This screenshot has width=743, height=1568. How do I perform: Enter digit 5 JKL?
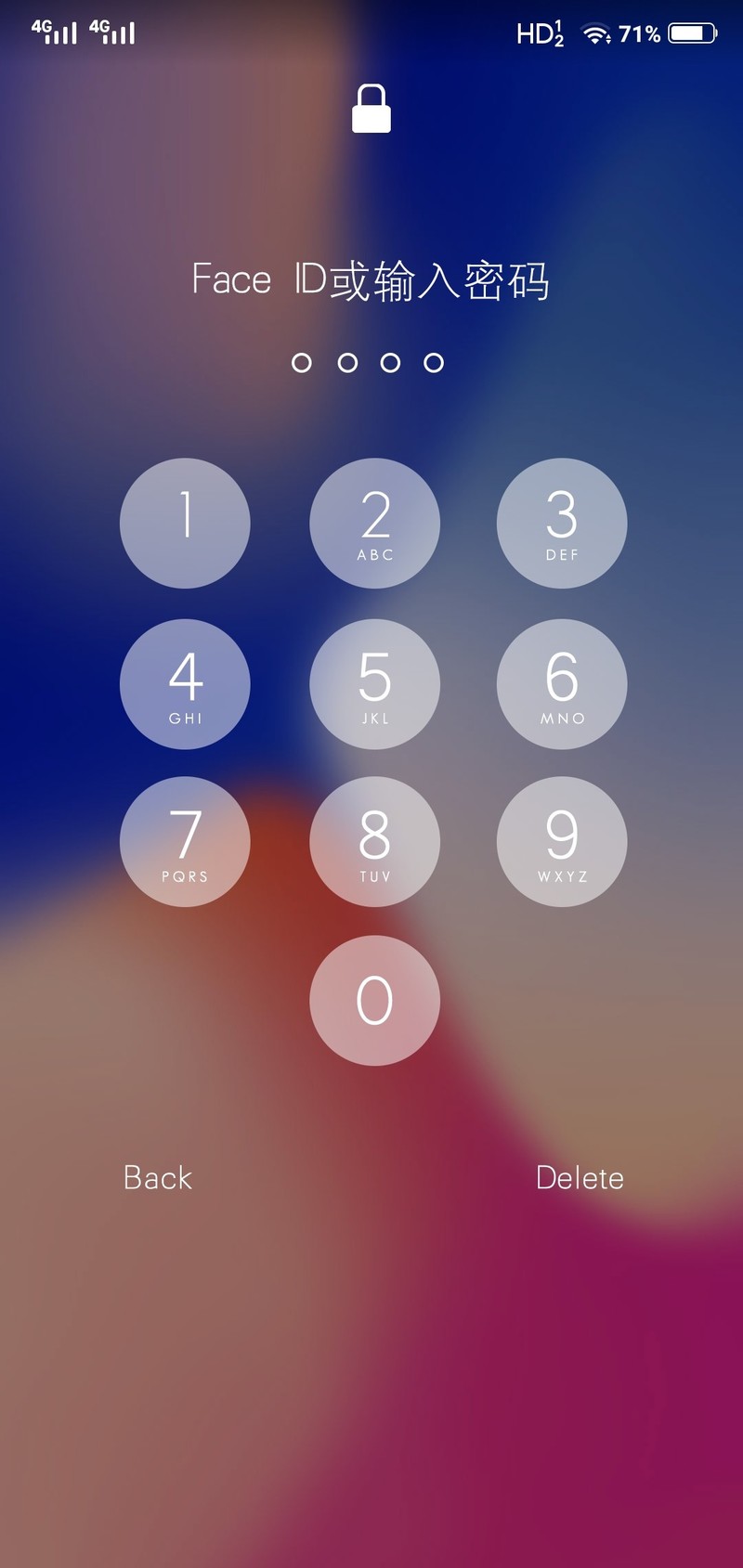[x=374, y=683]
